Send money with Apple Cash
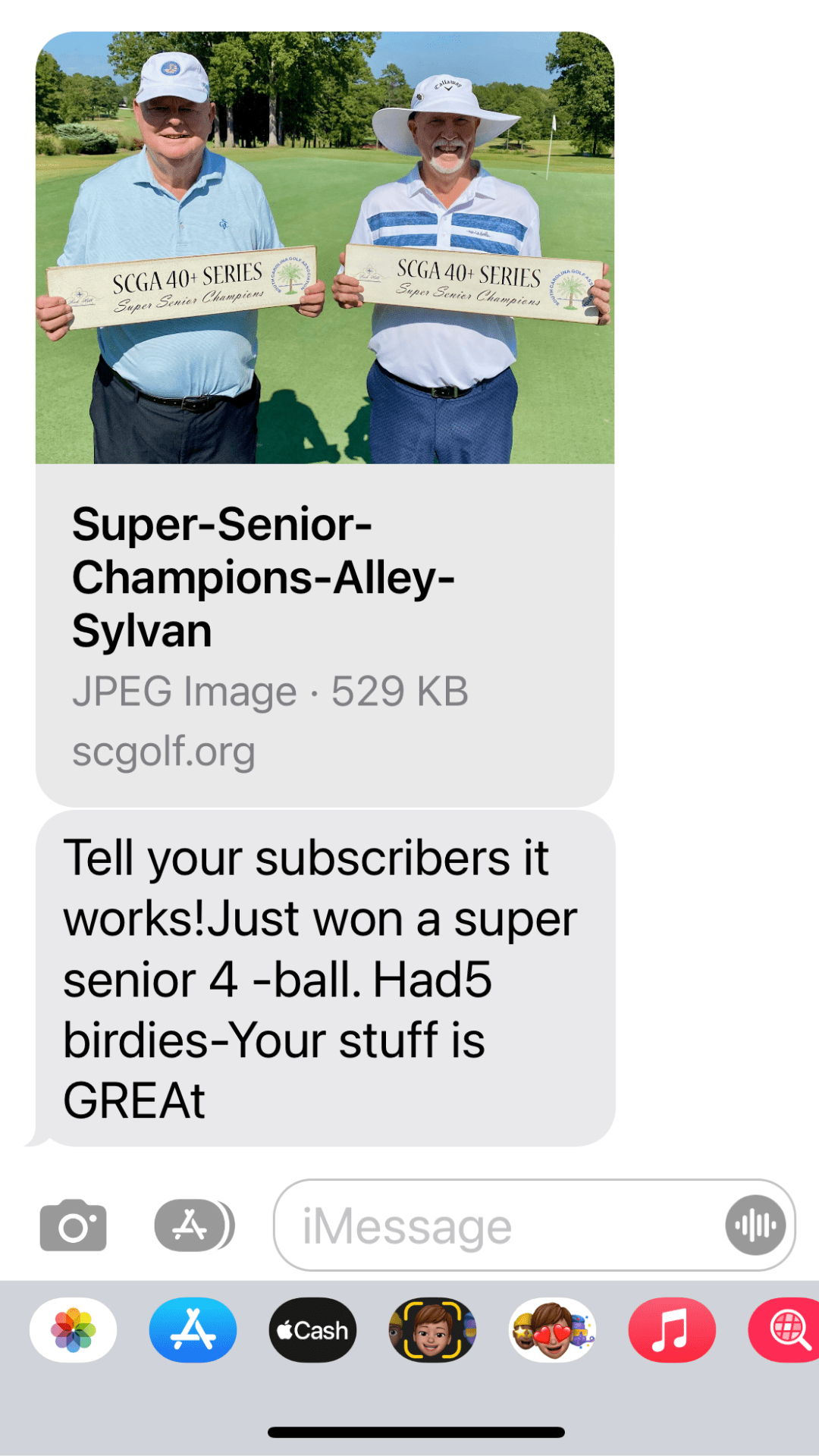The image size is (819, 1456). [312, 1330]
